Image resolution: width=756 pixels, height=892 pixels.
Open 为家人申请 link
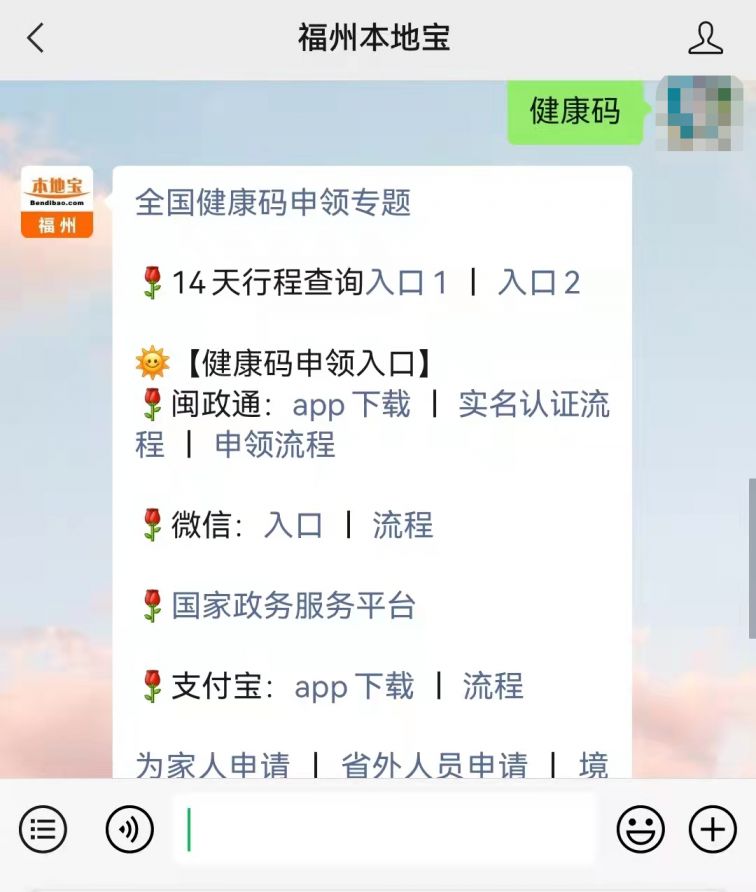[212, 765]
